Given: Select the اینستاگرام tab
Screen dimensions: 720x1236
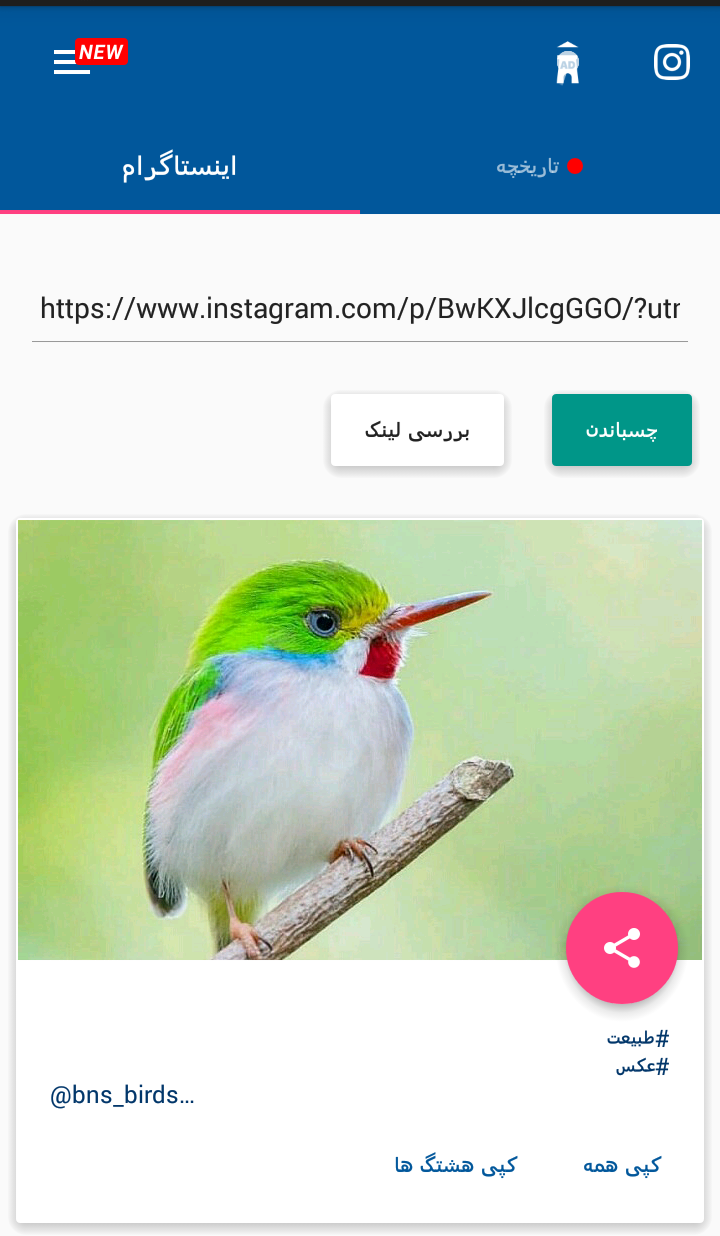Looking at the screenshot, I should tap(179, 165).
